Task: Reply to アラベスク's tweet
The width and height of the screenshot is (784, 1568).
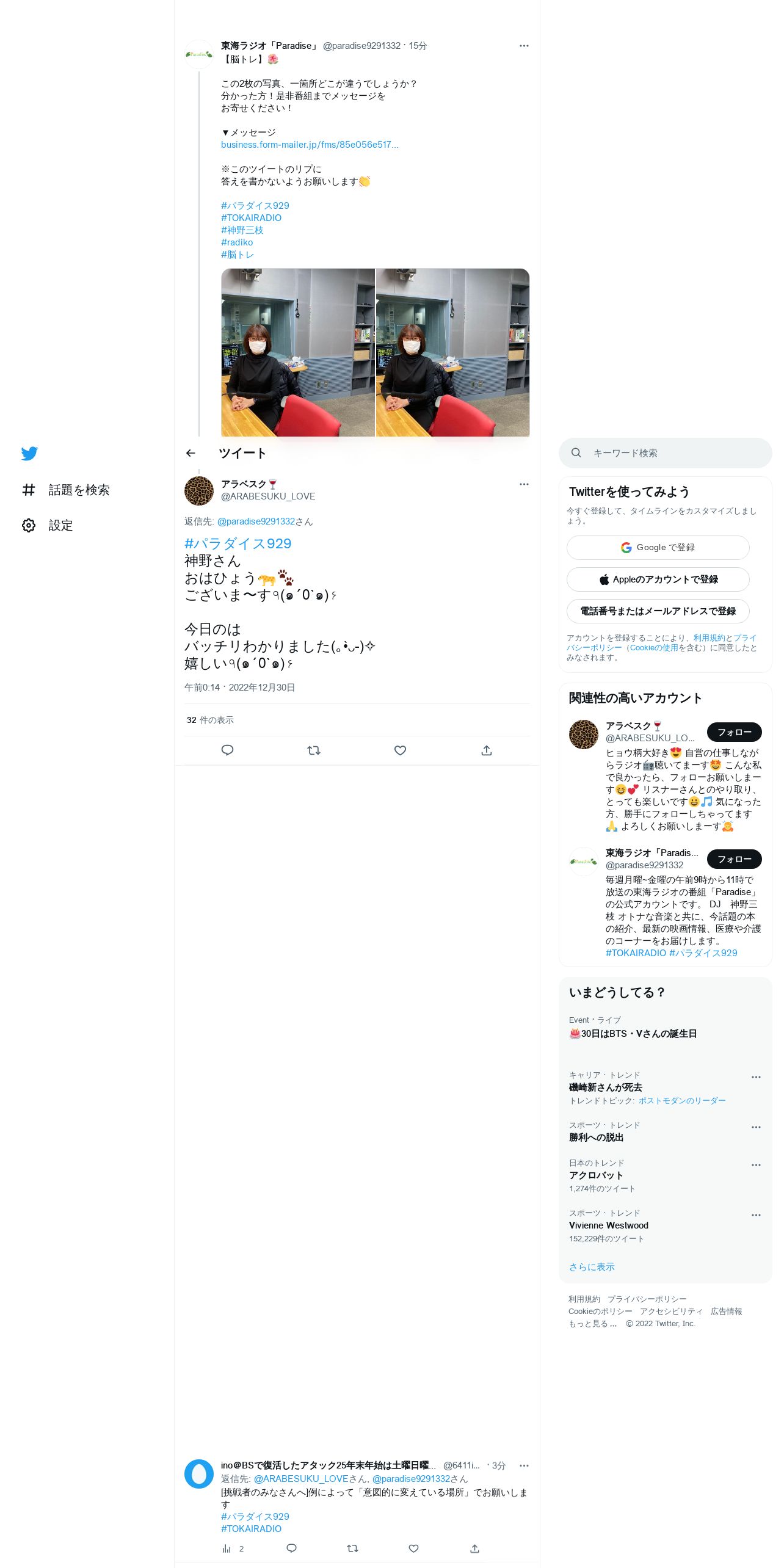Action: click(x=227, y=750)
